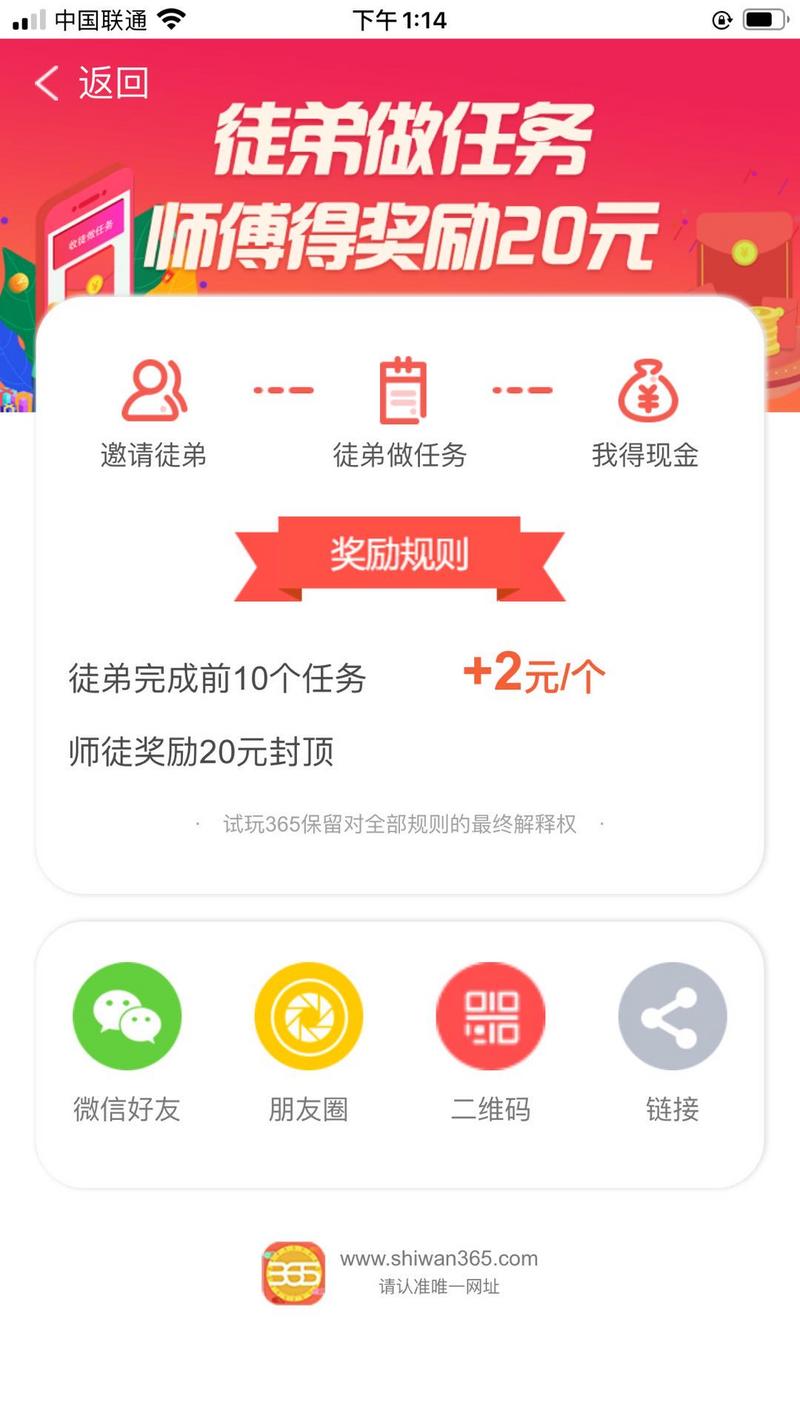
Task: Tap the 二维码 QR code icon
Action: 490,1015
